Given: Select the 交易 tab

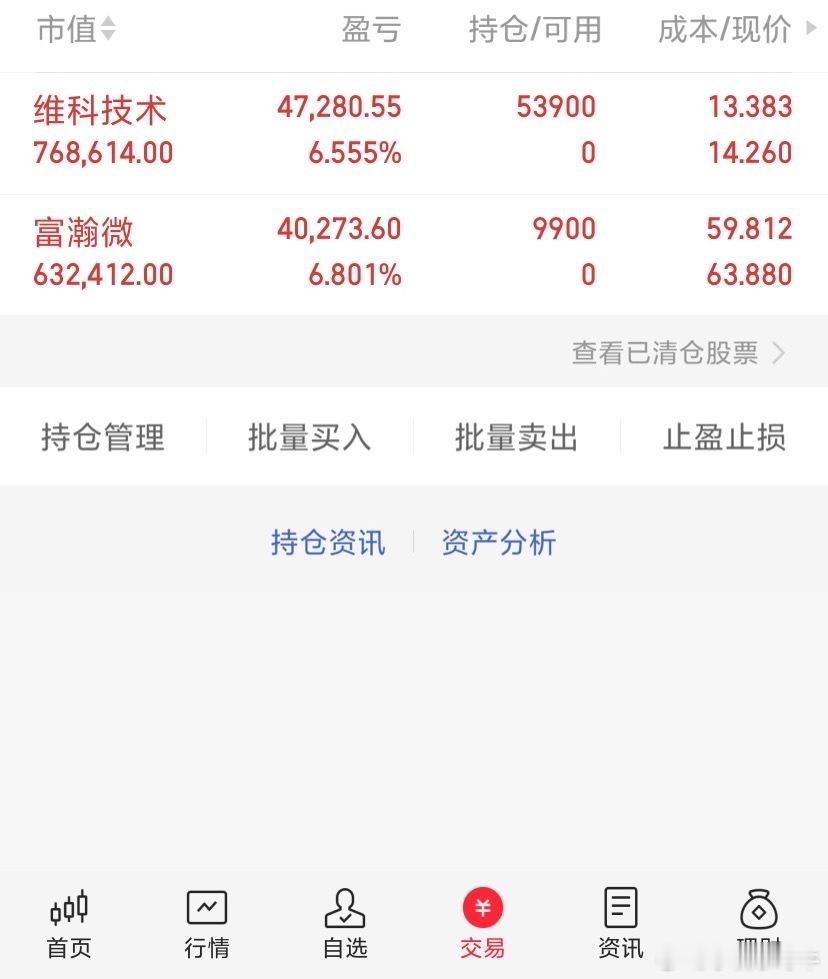Looking at the screenshot, I should point(483,923).
